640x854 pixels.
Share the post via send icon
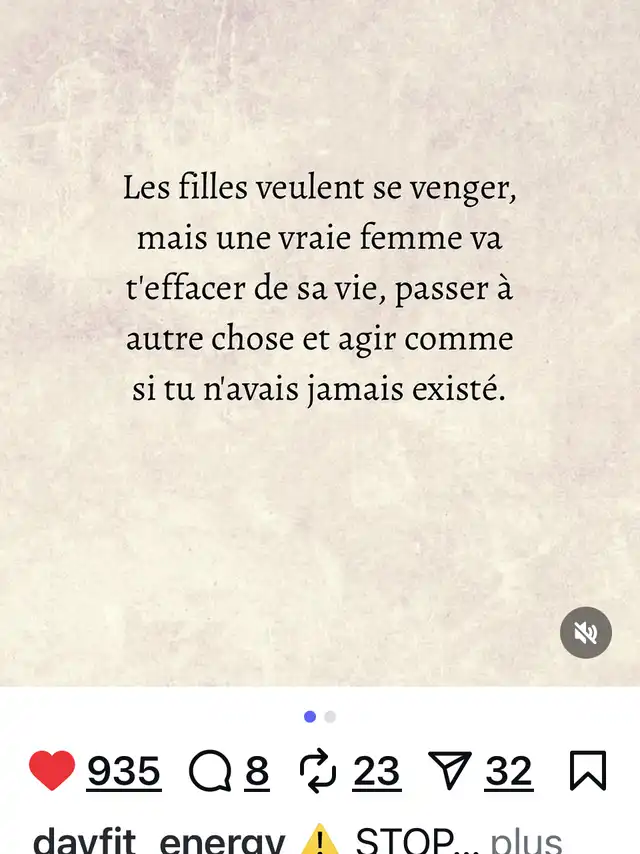449,771
